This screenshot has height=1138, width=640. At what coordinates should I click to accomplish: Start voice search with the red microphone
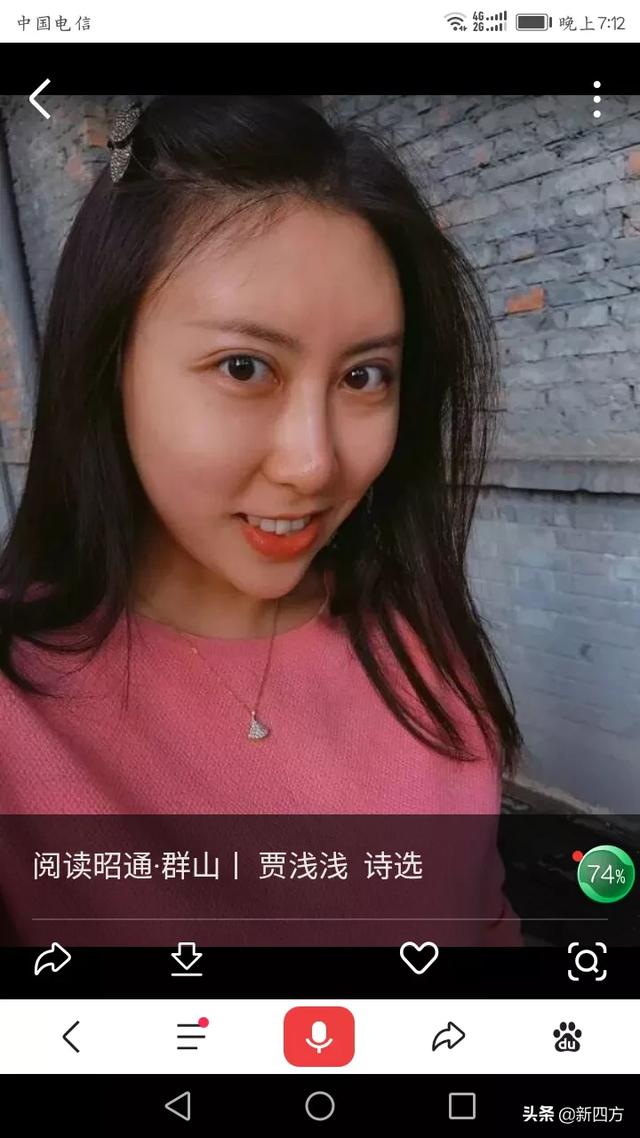point(319,1037)
